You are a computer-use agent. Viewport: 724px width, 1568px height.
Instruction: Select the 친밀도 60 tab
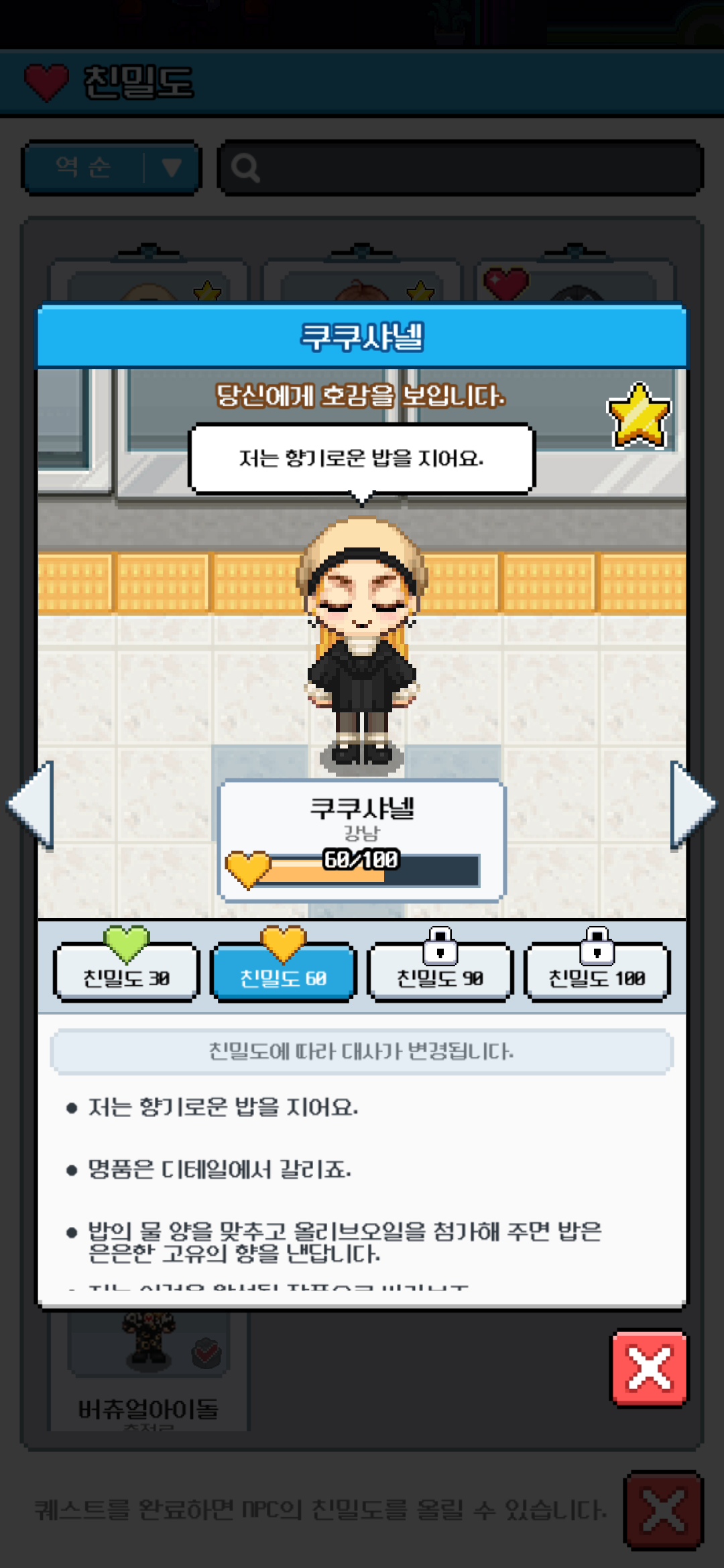point(283,973)
